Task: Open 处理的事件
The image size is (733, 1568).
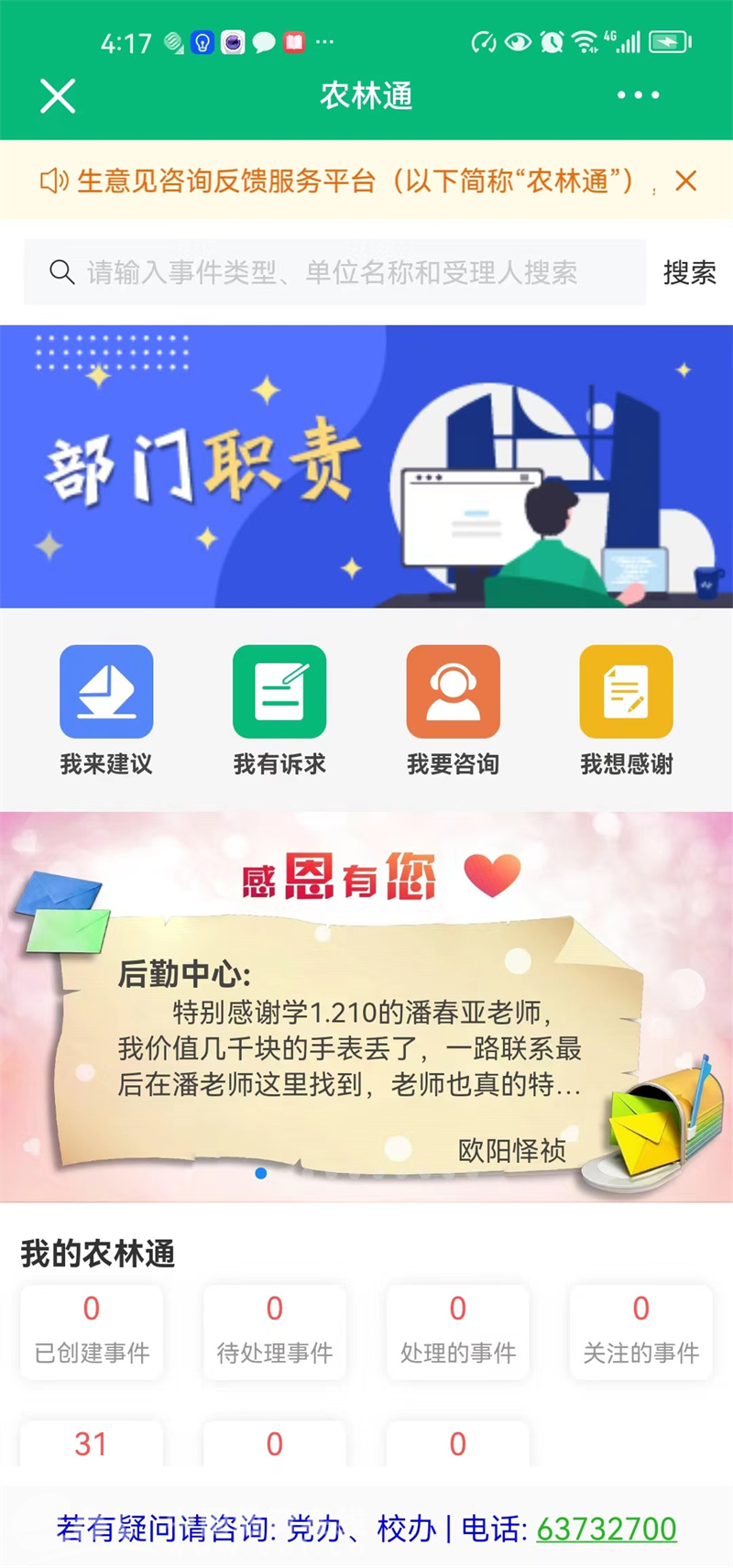Action: (x=458, y=1332)
